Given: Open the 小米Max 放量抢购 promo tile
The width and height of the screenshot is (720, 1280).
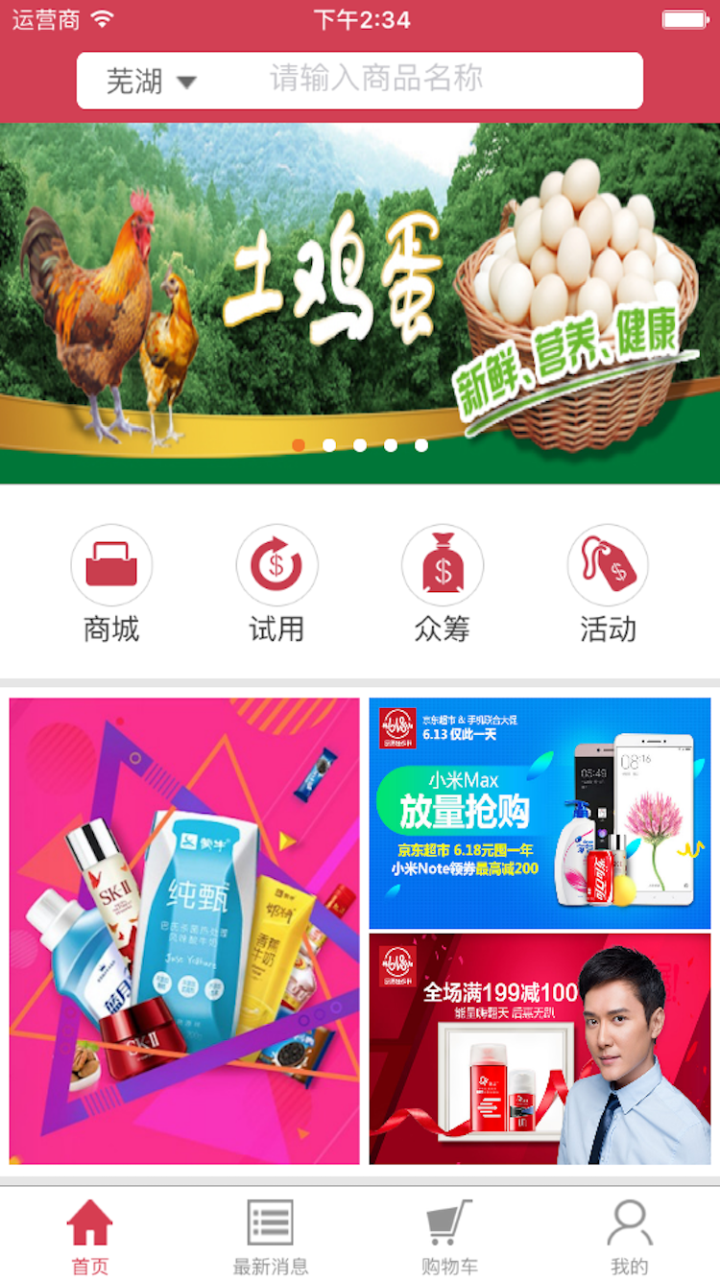Looking at the screenshot, I should 540,813.
